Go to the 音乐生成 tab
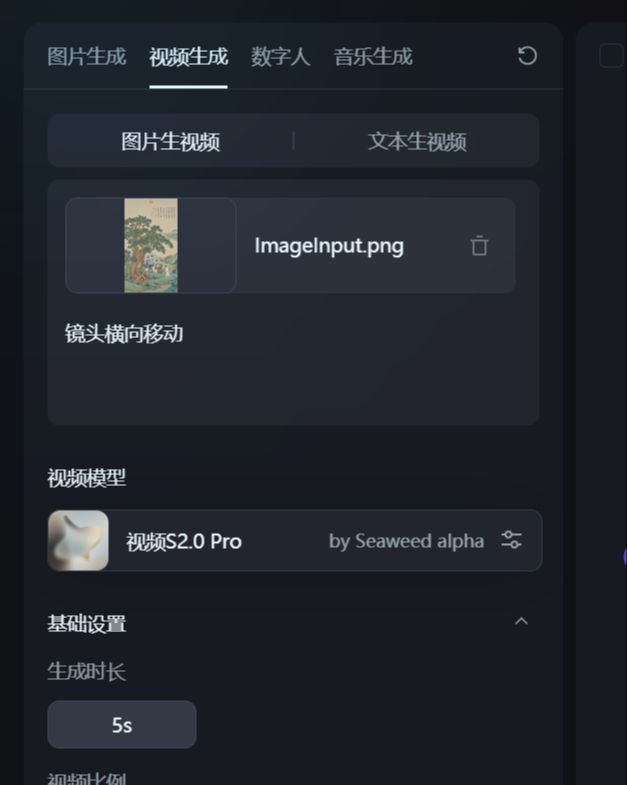This screenshot has width=627, height=785. coord(372,57)
